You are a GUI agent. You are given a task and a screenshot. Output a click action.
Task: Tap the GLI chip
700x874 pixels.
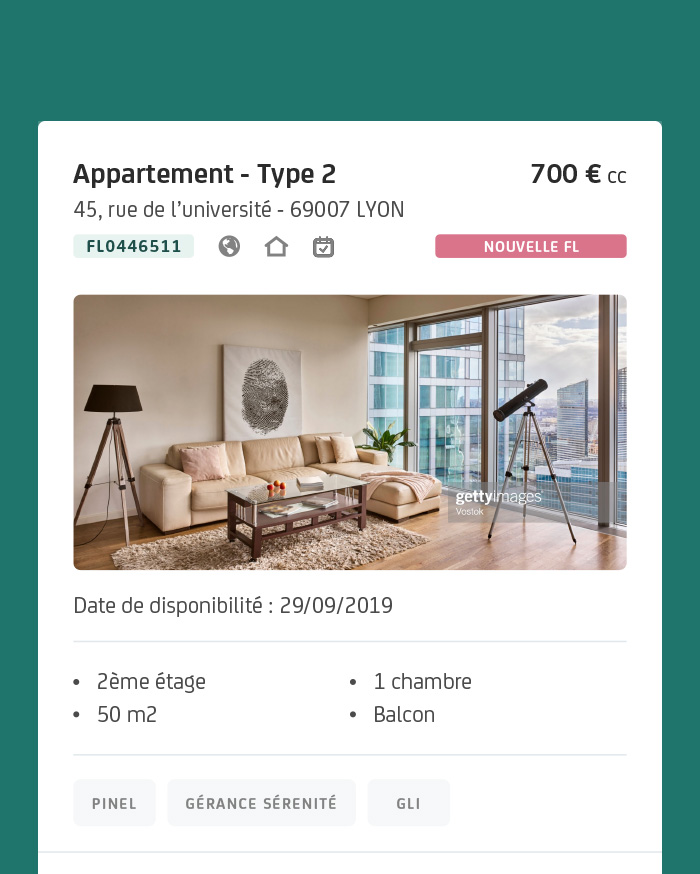click(408, 803)
